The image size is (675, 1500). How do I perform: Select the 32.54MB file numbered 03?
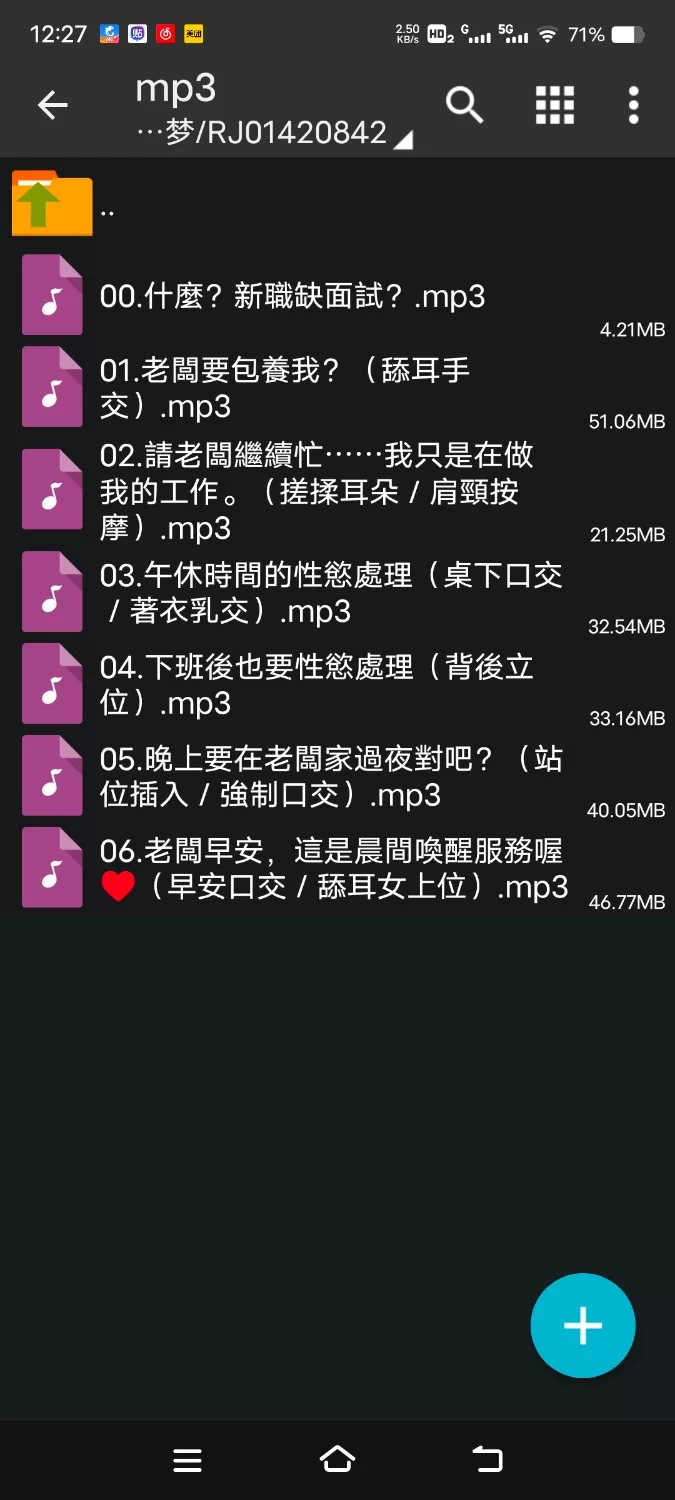pos(330,593)
